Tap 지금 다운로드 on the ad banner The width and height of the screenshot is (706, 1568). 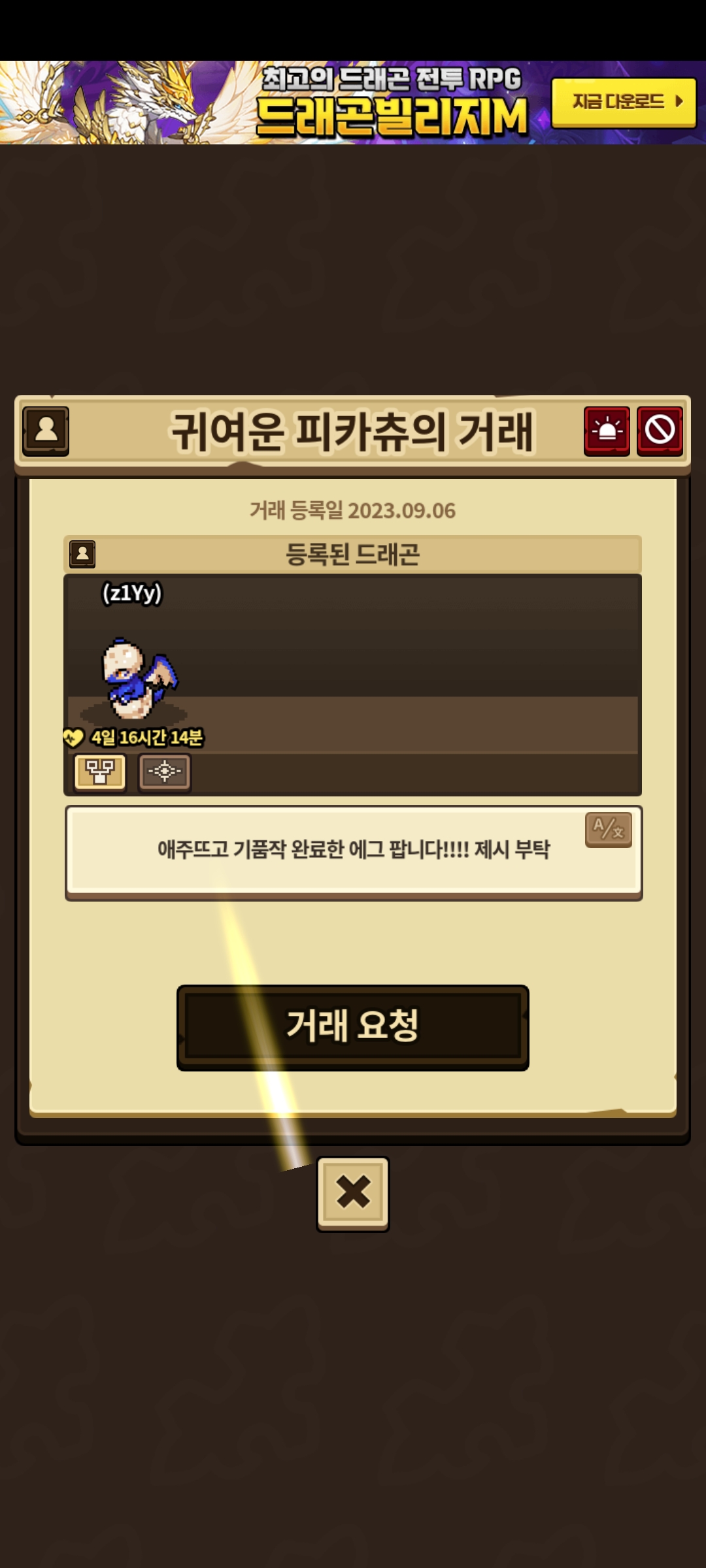coord(624,102)
